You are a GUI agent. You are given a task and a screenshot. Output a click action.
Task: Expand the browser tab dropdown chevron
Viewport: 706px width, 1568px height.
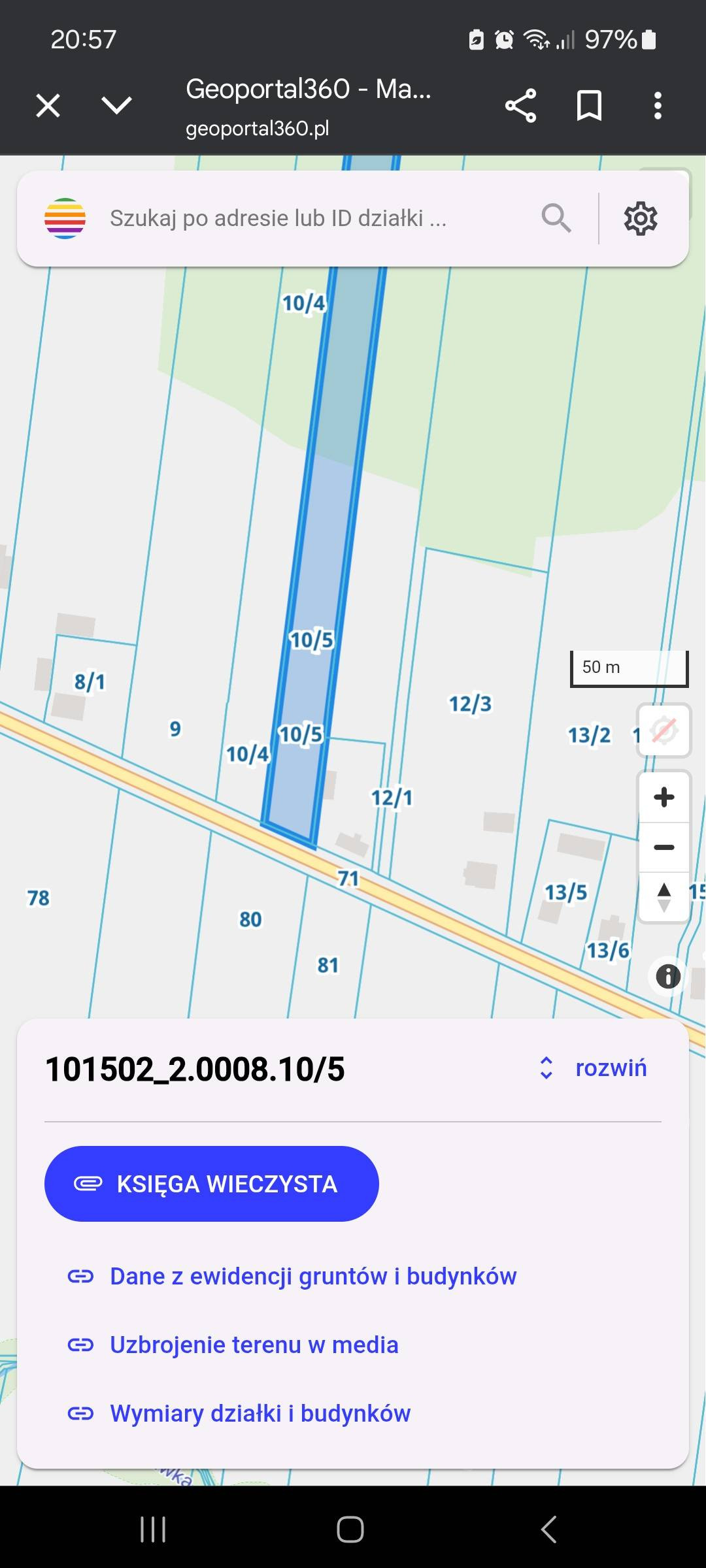[117, 105]
